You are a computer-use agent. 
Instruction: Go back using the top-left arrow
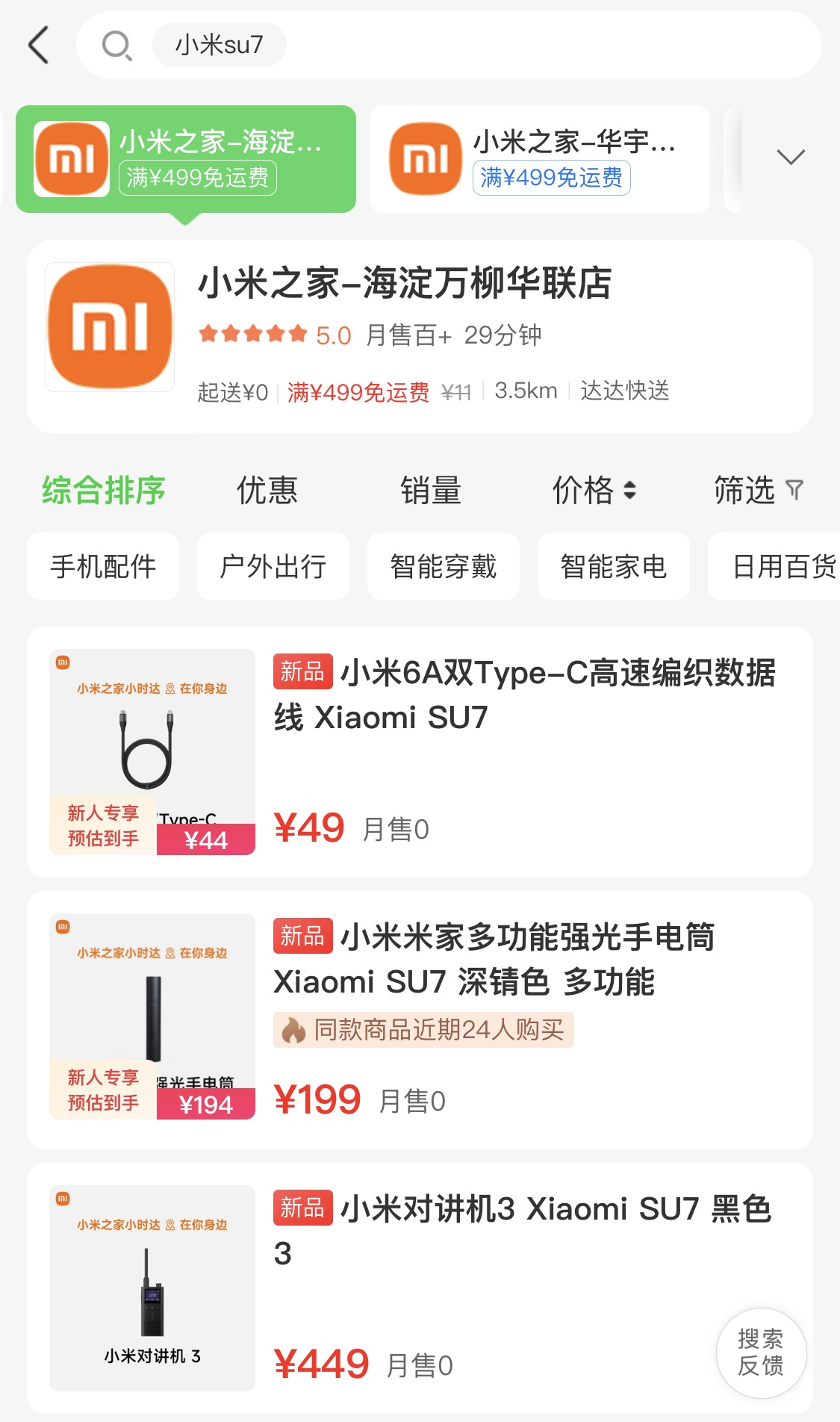tap(39, 45)
